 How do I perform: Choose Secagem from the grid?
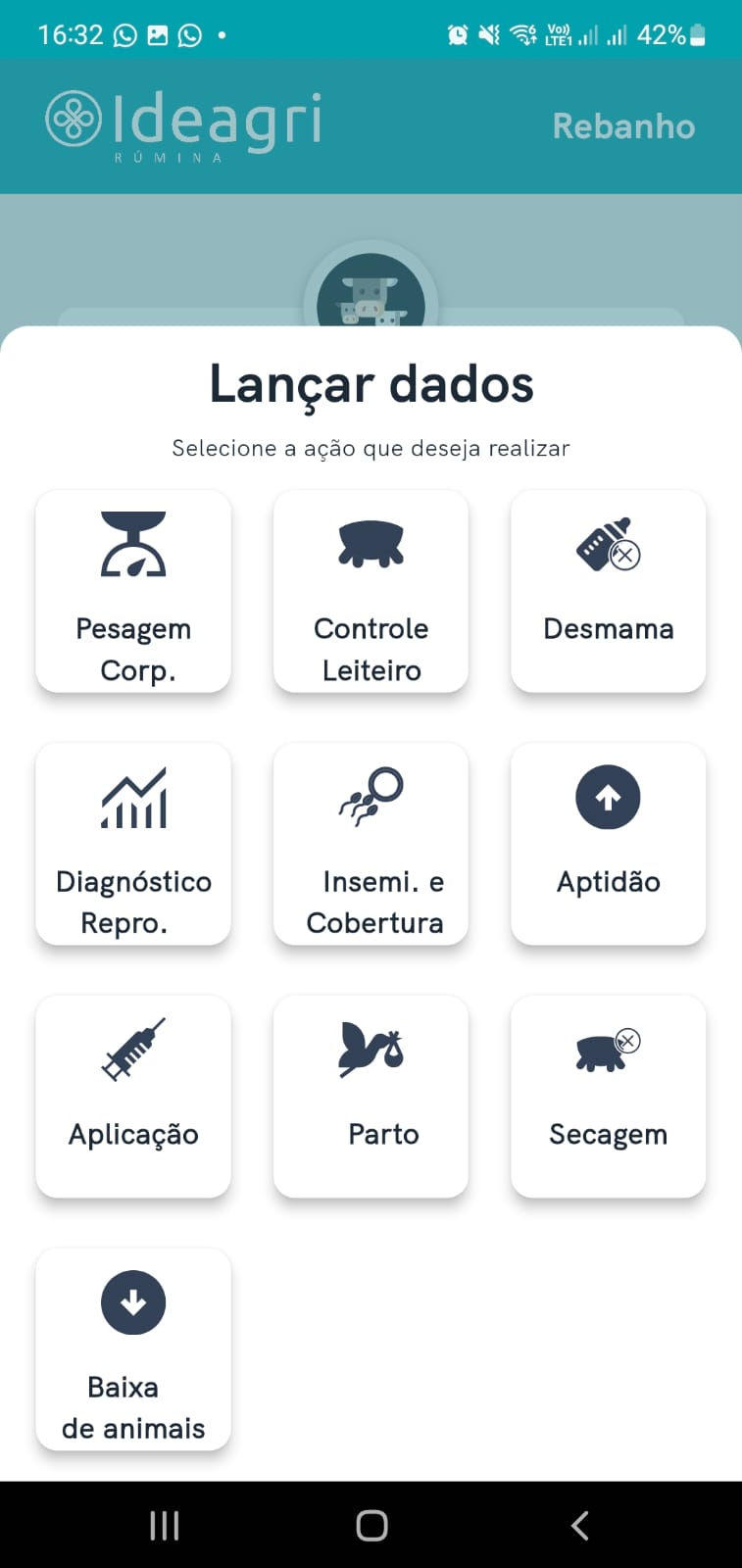(x=608, y=1097)
